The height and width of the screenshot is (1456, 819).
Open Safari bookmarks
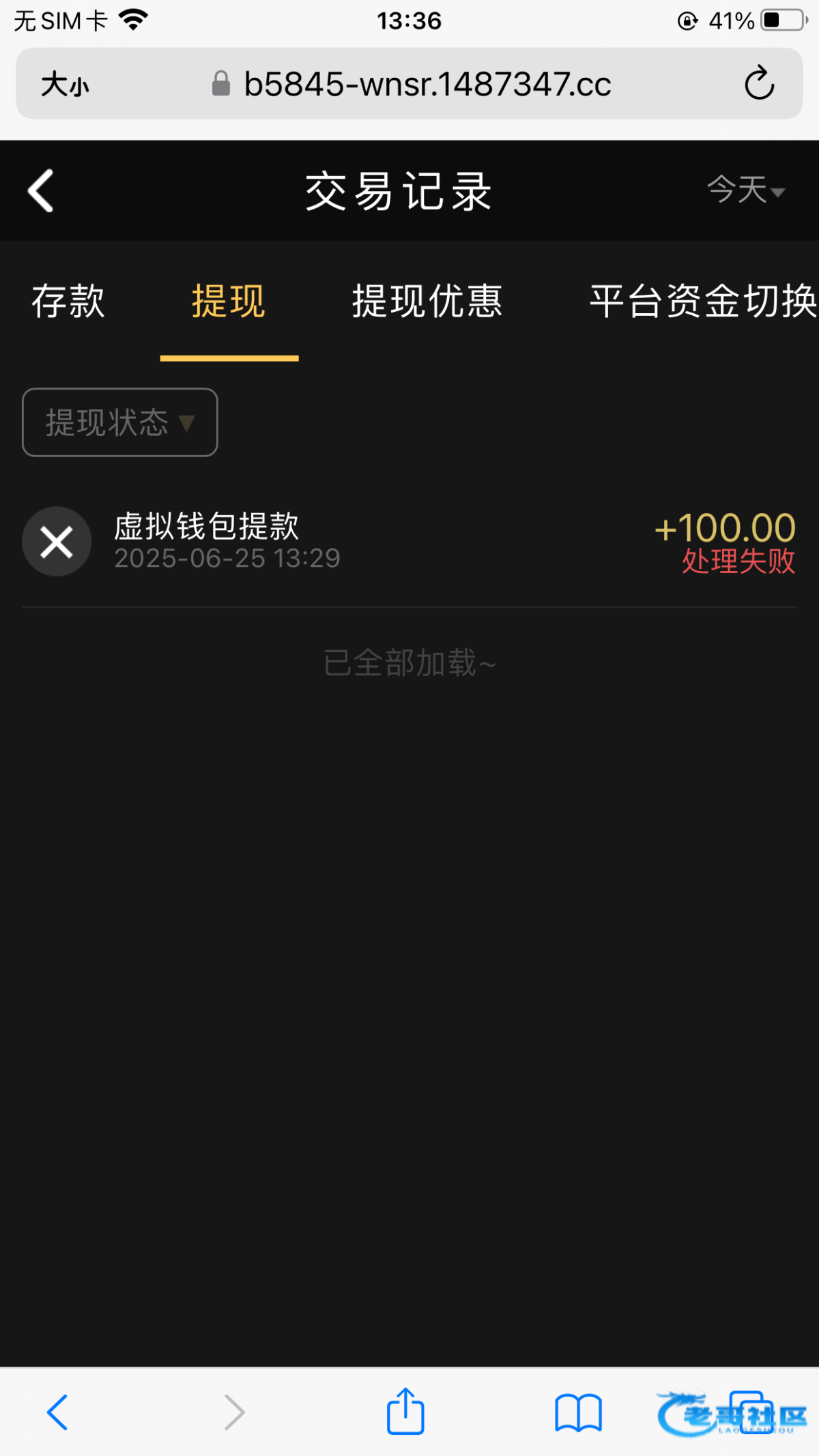pos(578,1412)
